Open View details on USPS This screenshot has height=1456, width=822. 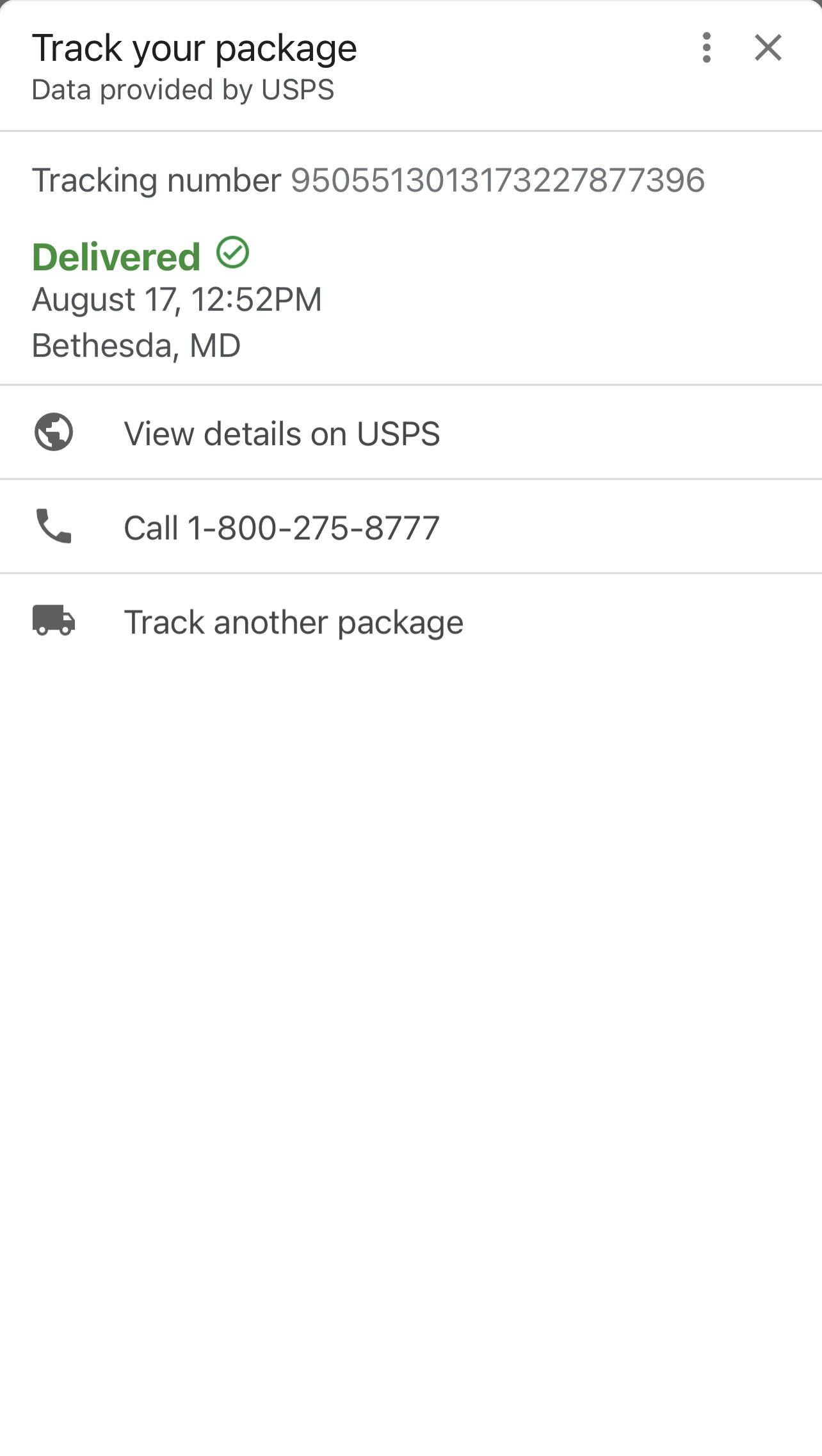point(282,434)
